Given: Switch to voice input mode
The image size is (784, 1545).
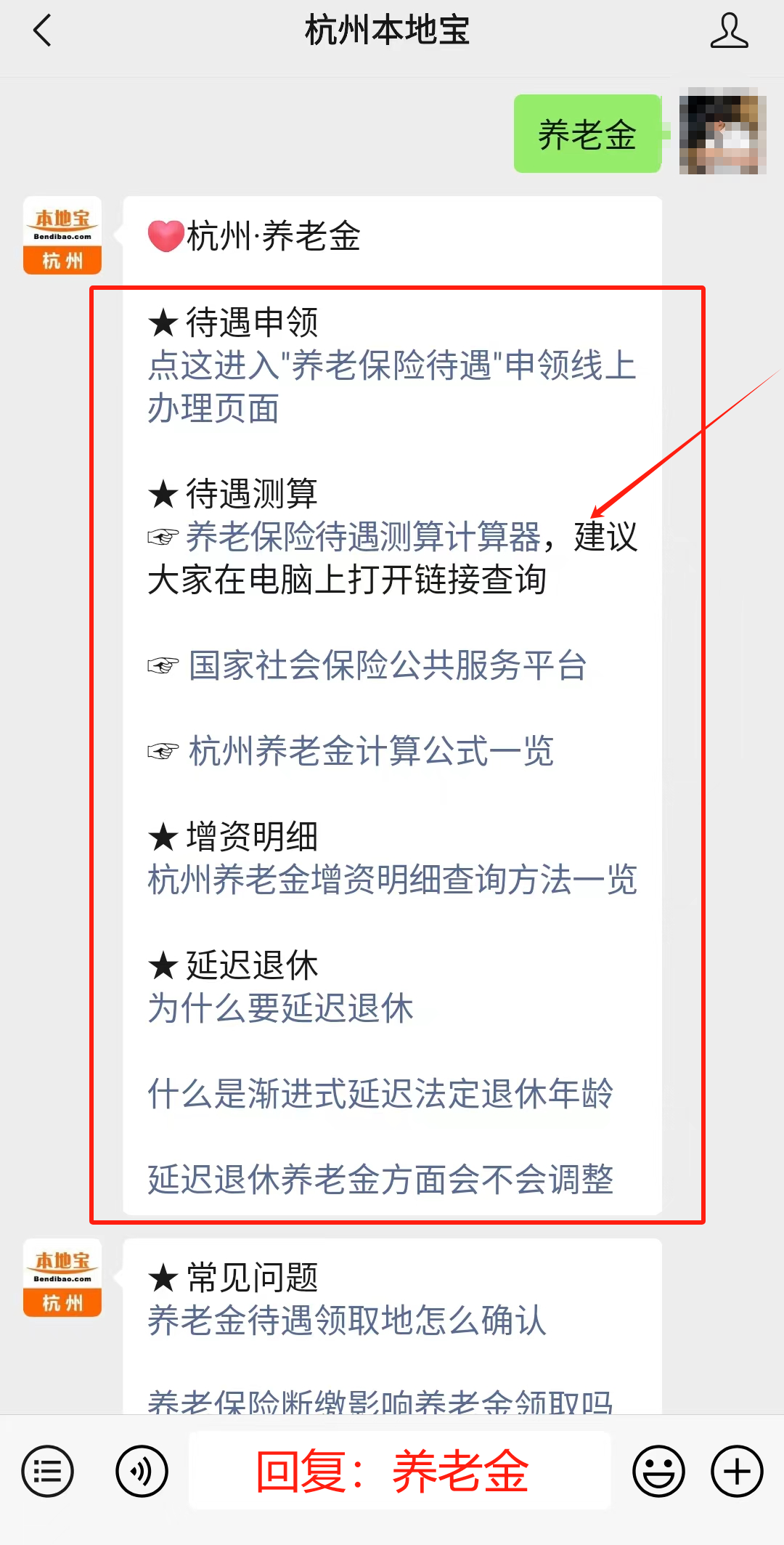Looking at the screenshot, I should pos(142,1472).
